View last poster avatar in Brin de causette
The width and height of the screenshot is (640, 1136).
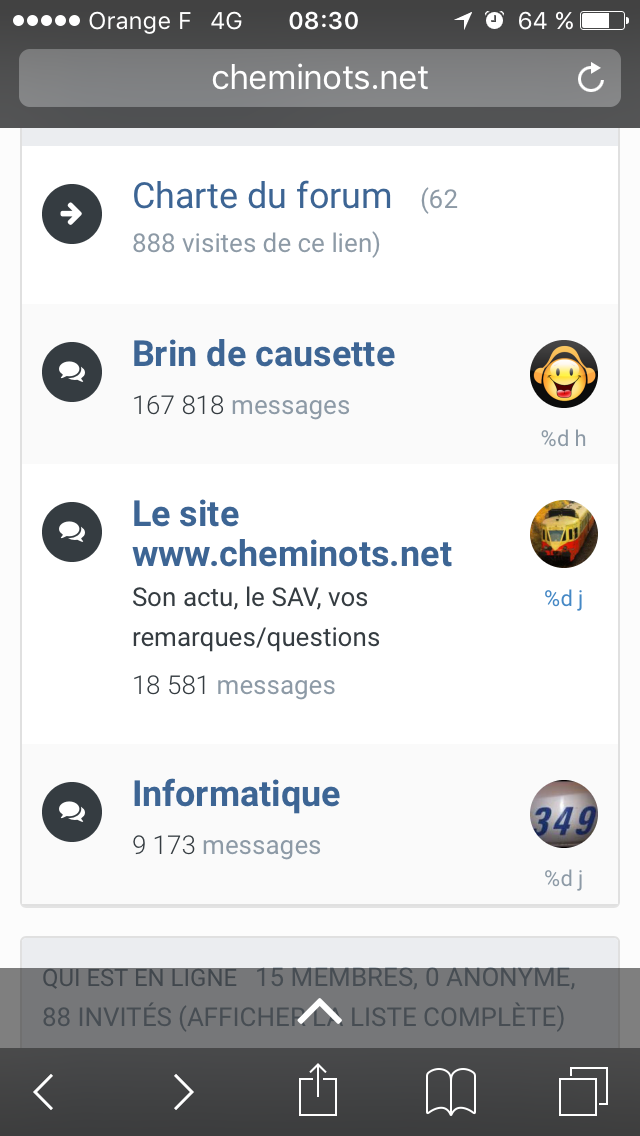[x=564, y=374]
